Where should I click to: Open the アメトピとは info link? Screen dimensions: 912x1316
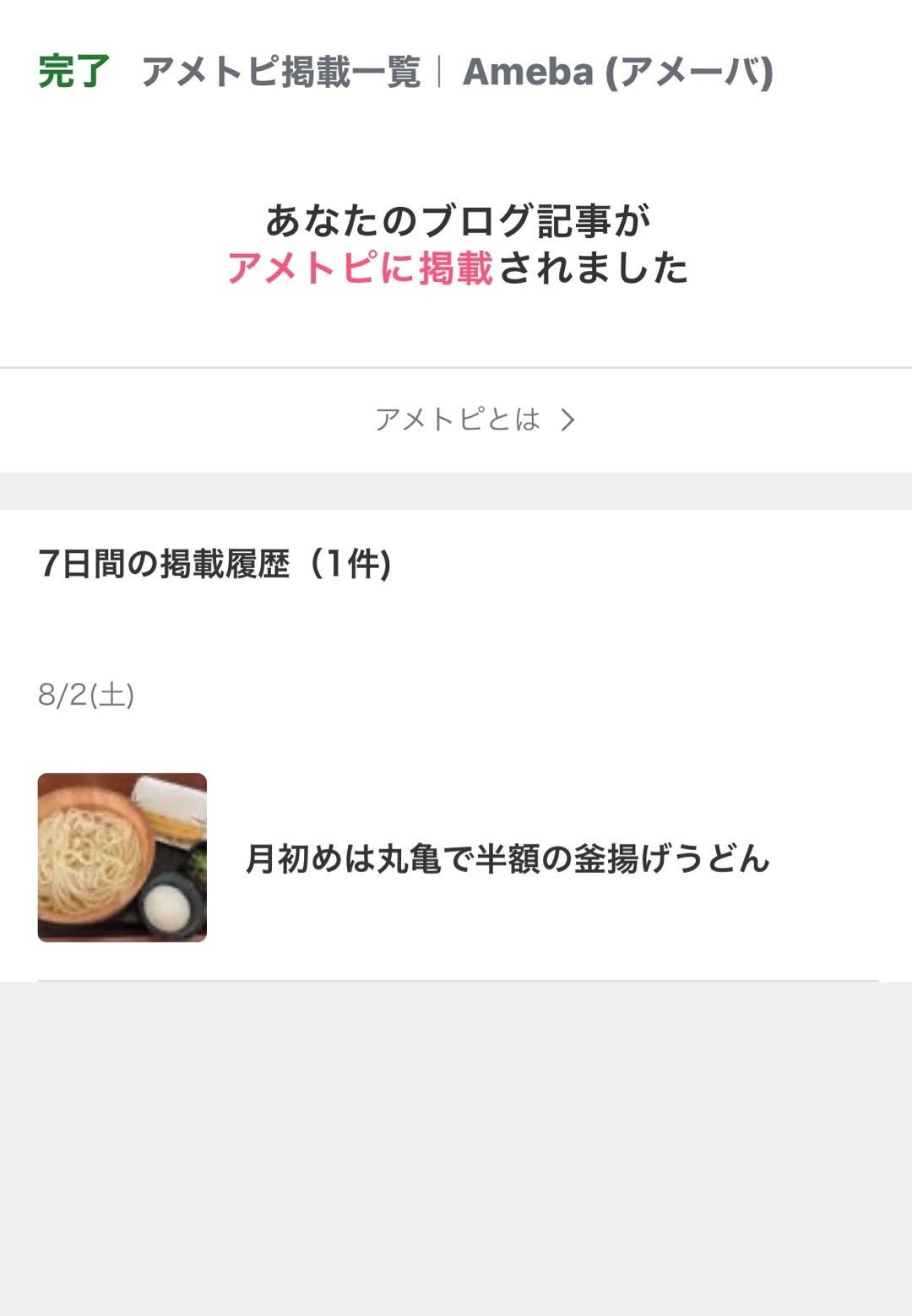click(473, 420)
